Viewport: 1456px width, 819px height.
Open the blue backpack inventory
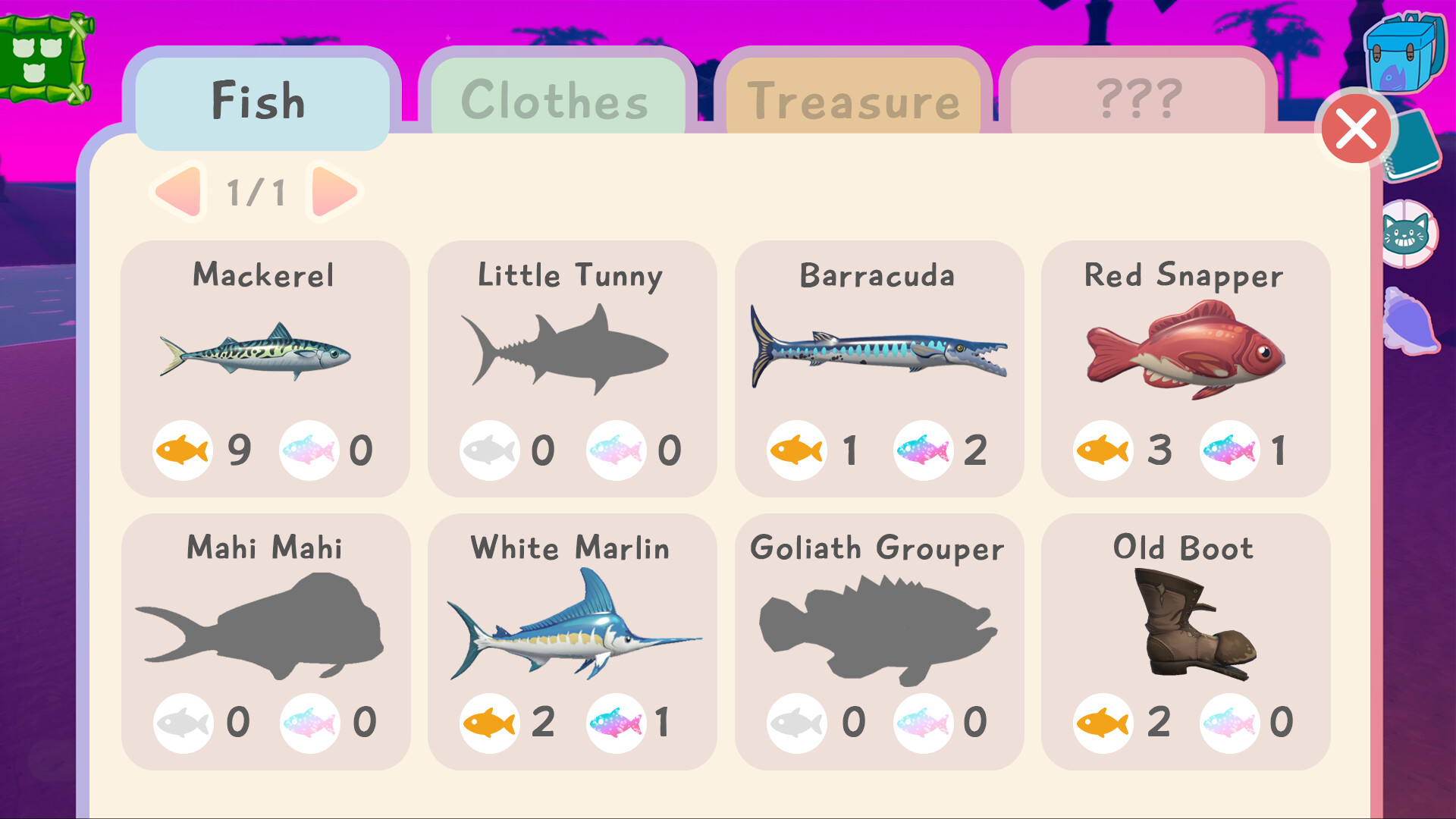[x=1404, y=53]
